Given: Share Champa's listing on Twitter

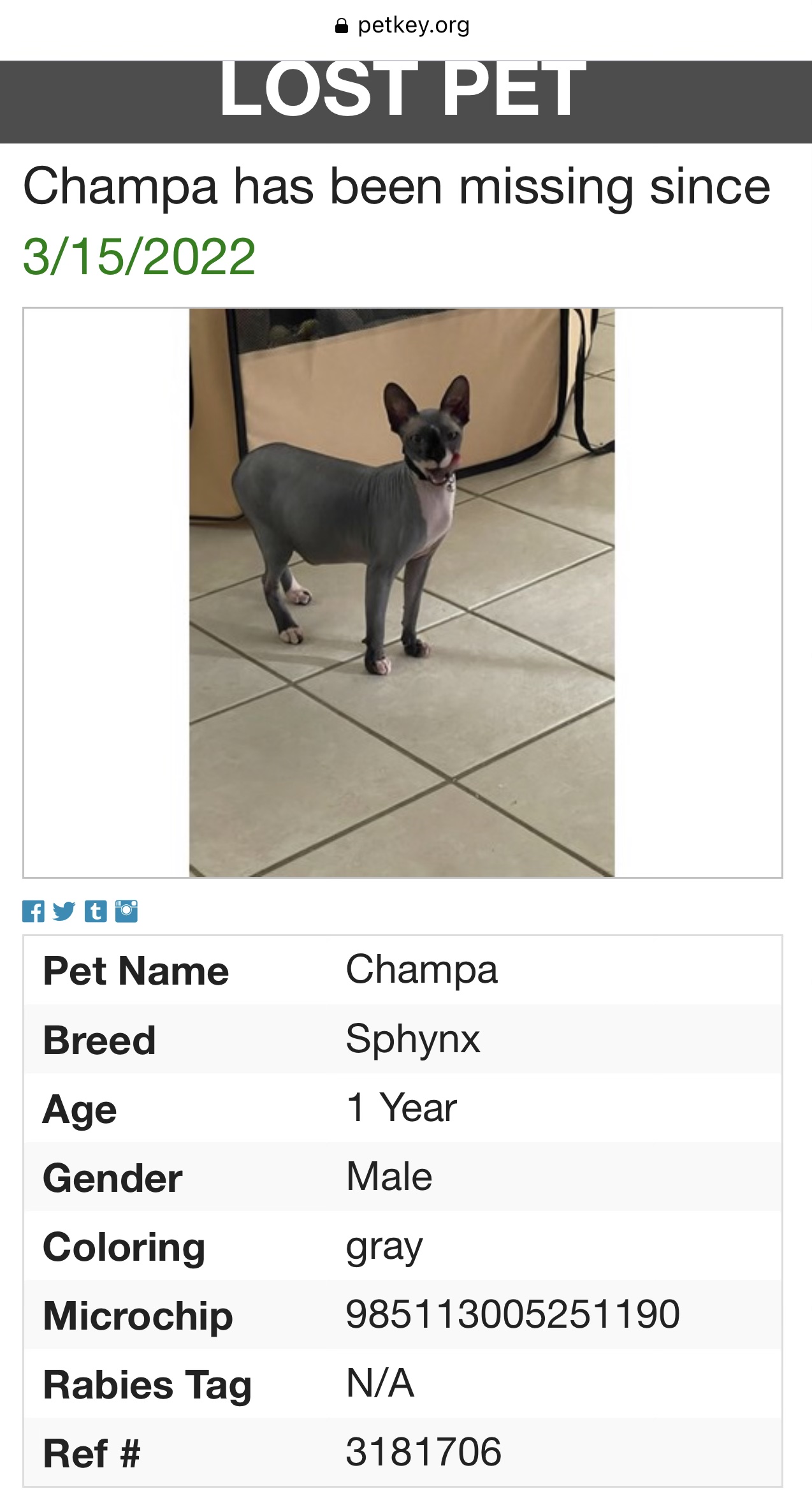Looking at the screenshot, I should (64, 911).
